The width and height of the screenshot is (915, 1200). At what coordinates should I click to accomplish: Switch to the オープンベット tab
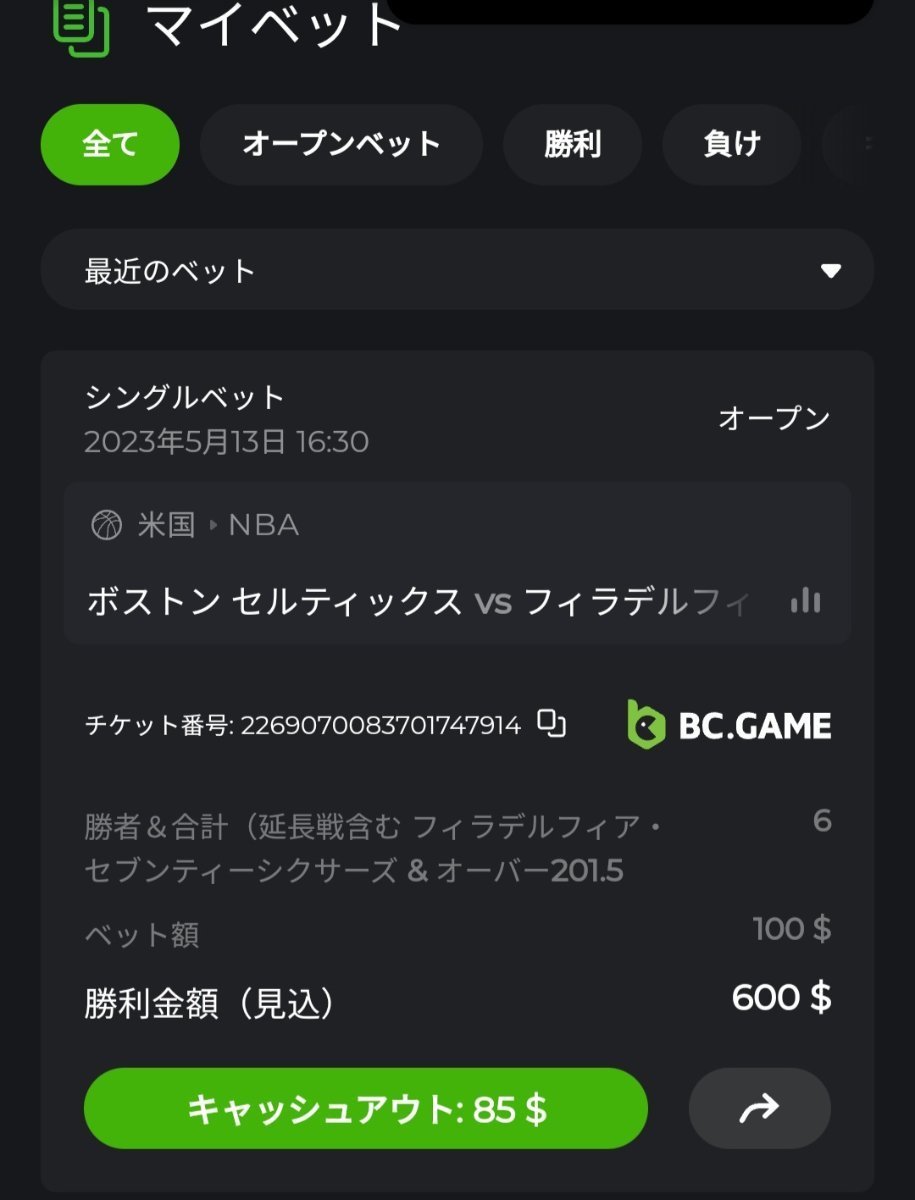[x=341, y=145]
